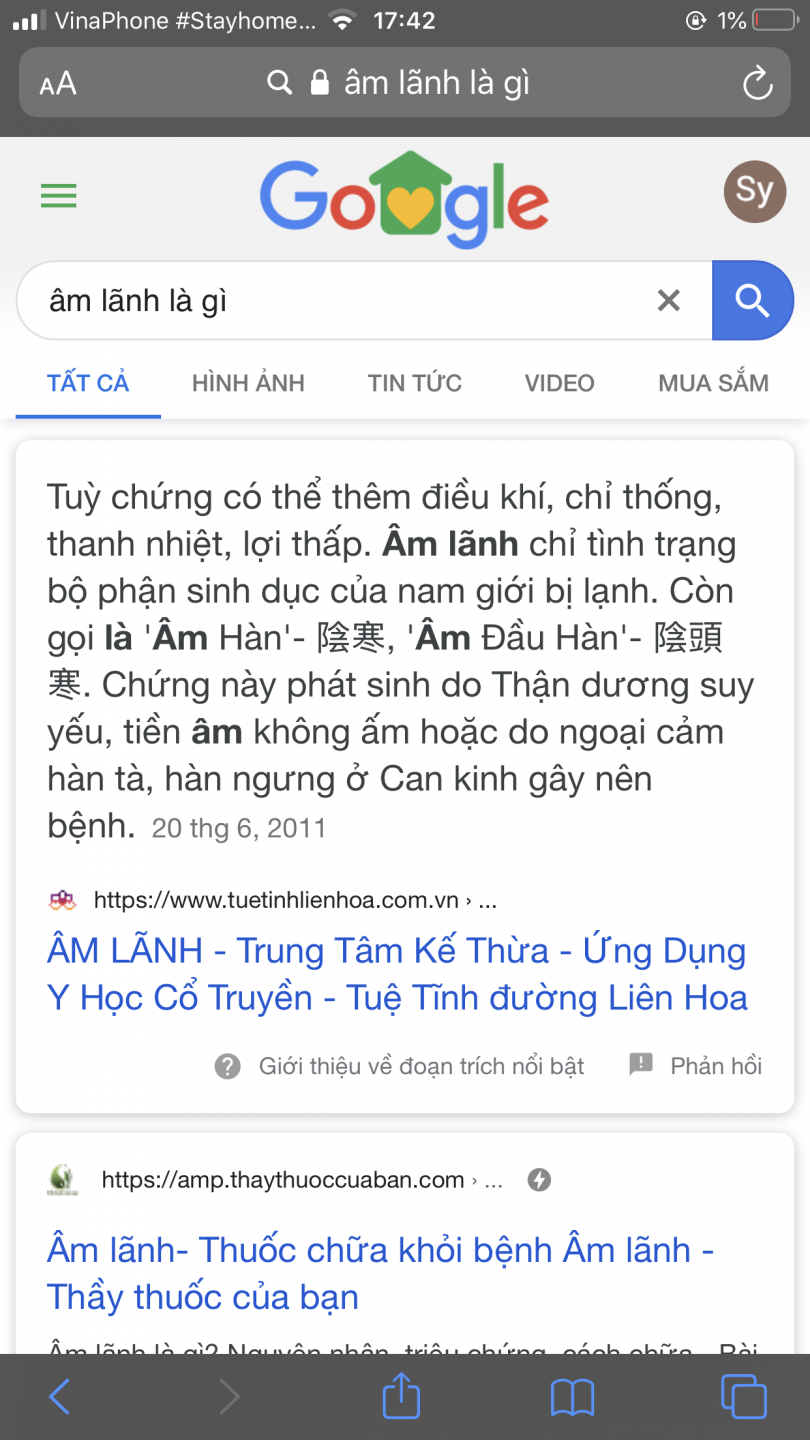The width and height of the screenshot is (810, 1440).
Task: Send feedback via Phản hồi
Action: click(x=697, y=1066)
